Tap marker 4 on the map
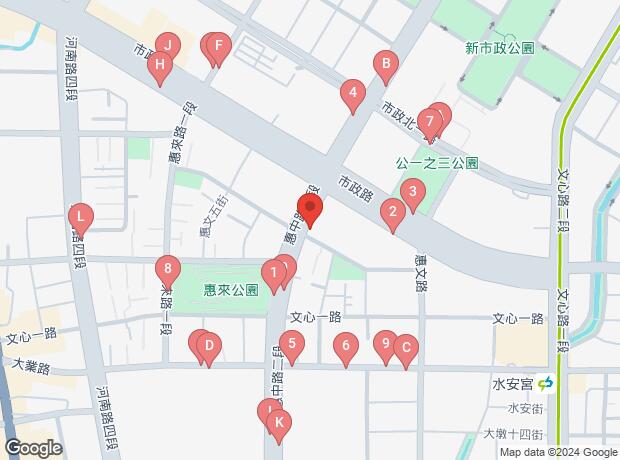This screenshot has height=460, width=620. pos(351,94)
